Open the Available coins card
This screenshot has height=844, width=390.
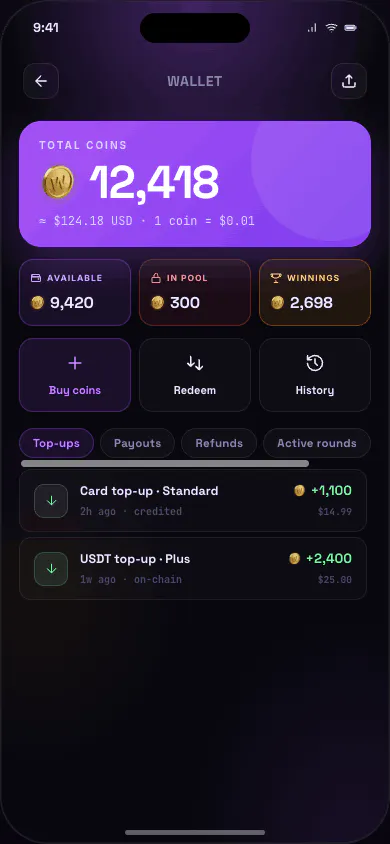point(75,292)
